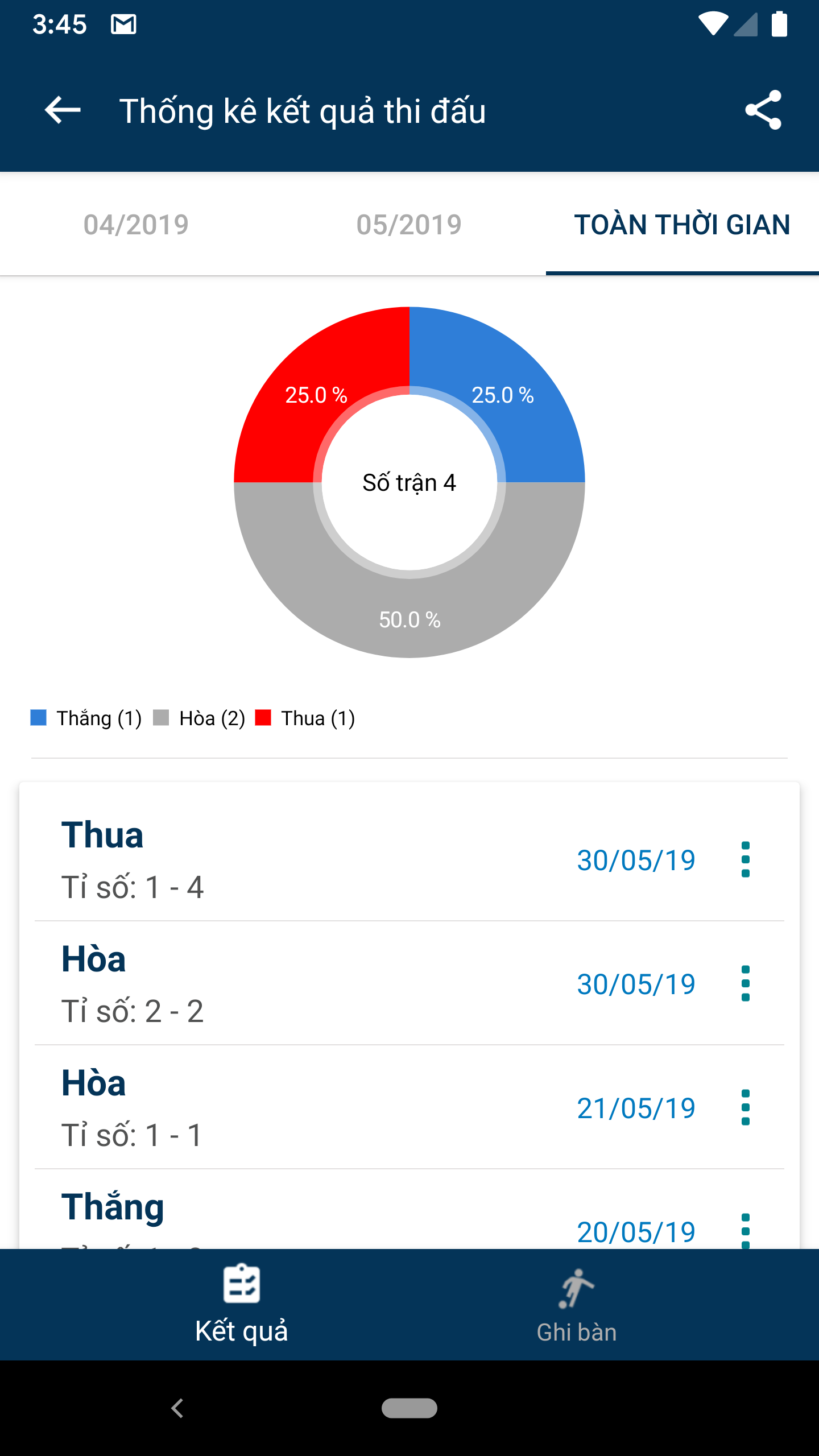Image resolution: width=819 pixels, height=1456 pixels.
Task: Tap the system back button
Action: (177, 1408)
